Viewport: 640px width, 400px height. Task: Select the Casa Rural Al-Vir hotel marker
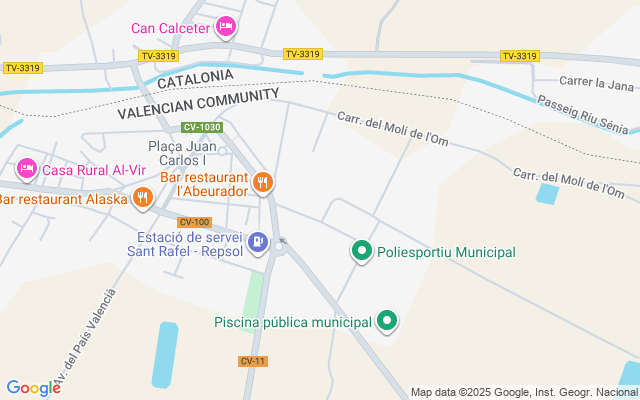(27, 169)
